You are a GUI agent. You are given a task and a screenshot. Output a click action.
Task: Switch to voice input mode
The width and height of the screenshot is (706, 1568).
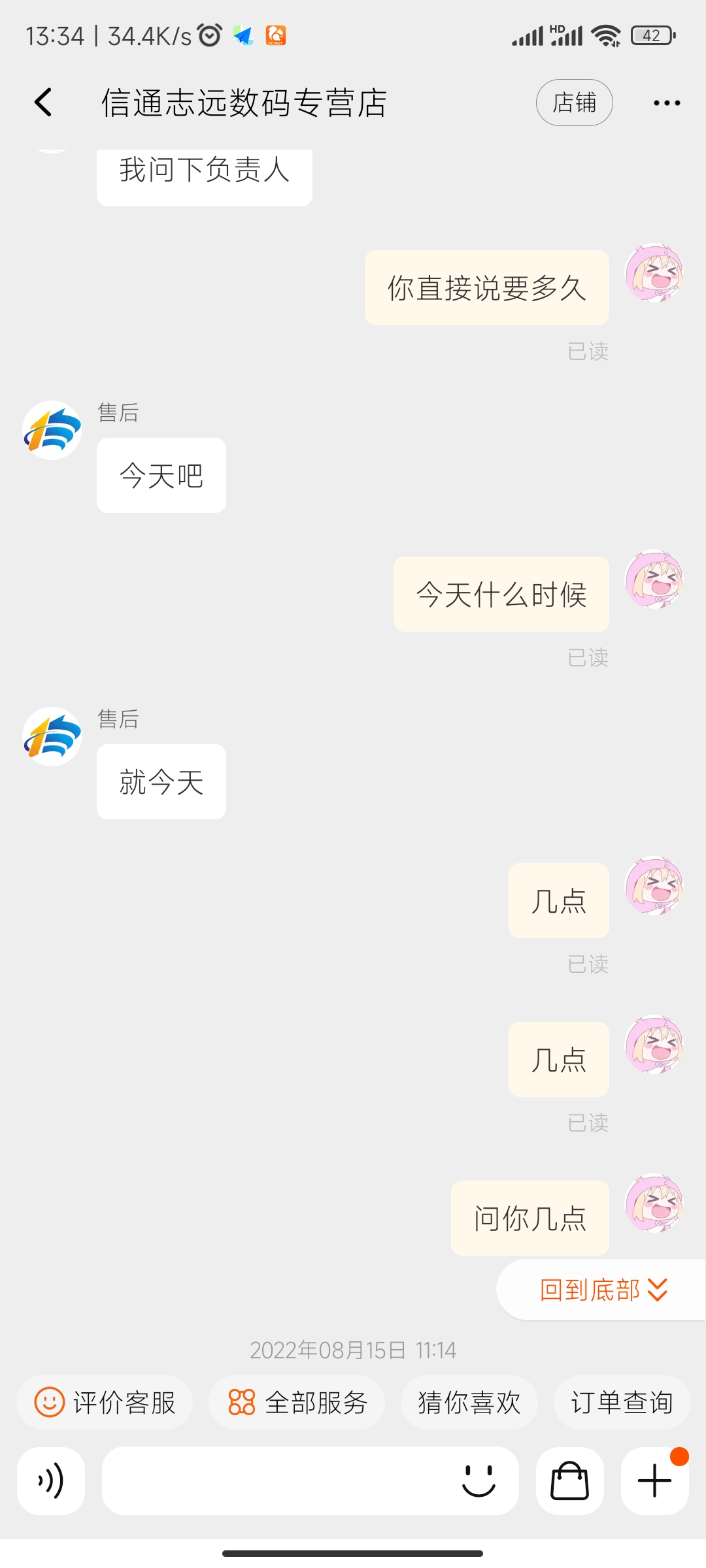click(51, 1480)
